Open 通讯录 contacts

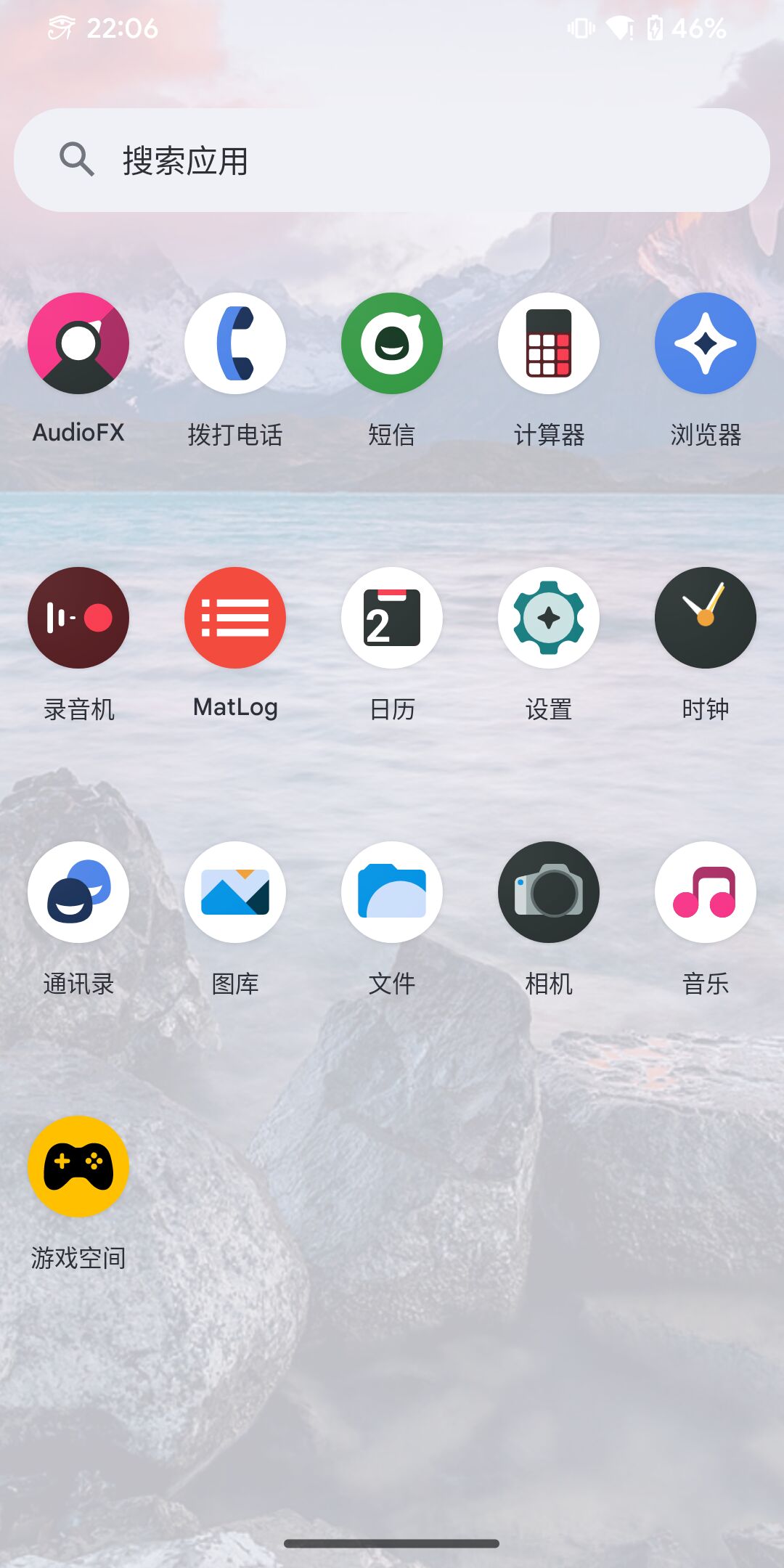coord(78,892)
